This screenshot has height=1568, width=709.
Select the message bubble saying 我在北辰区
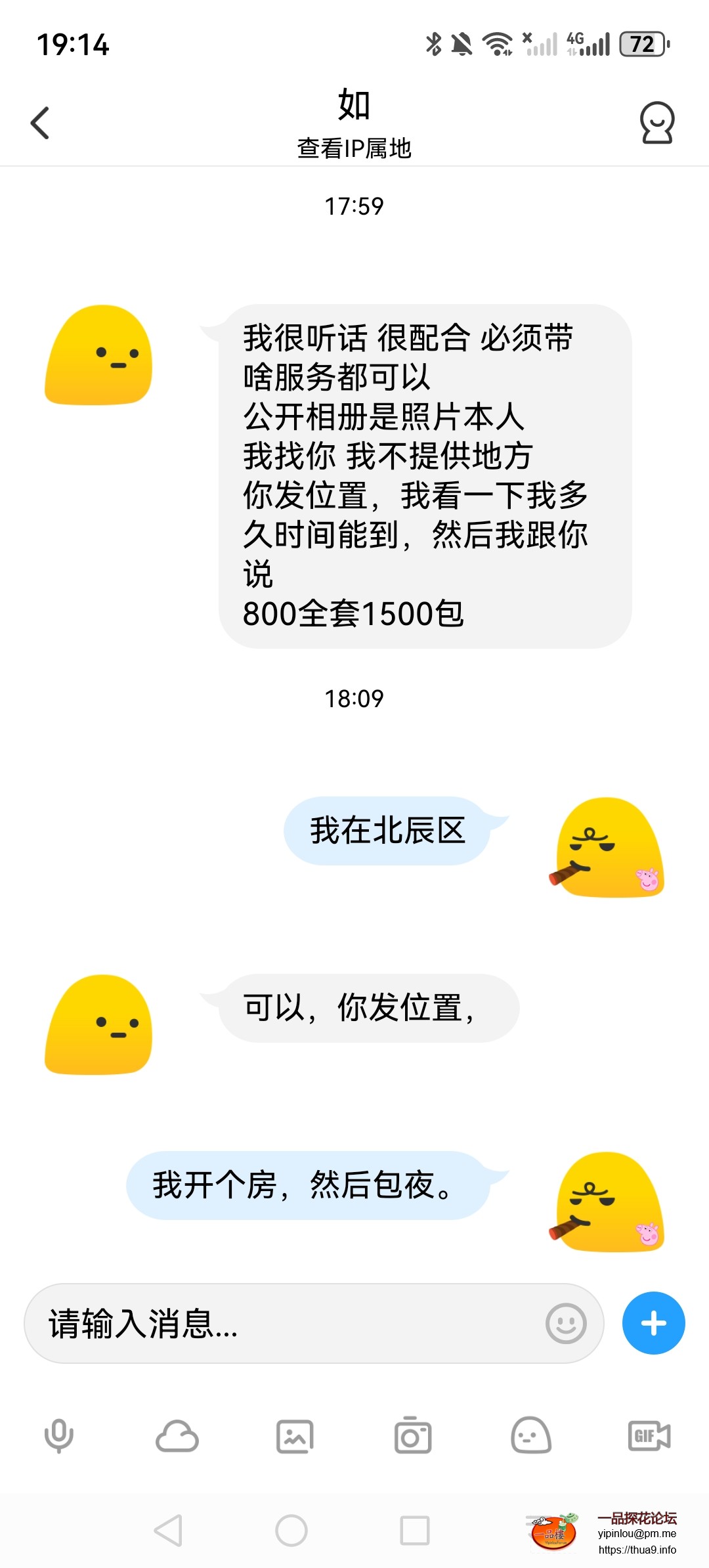(x=387, y=829)
